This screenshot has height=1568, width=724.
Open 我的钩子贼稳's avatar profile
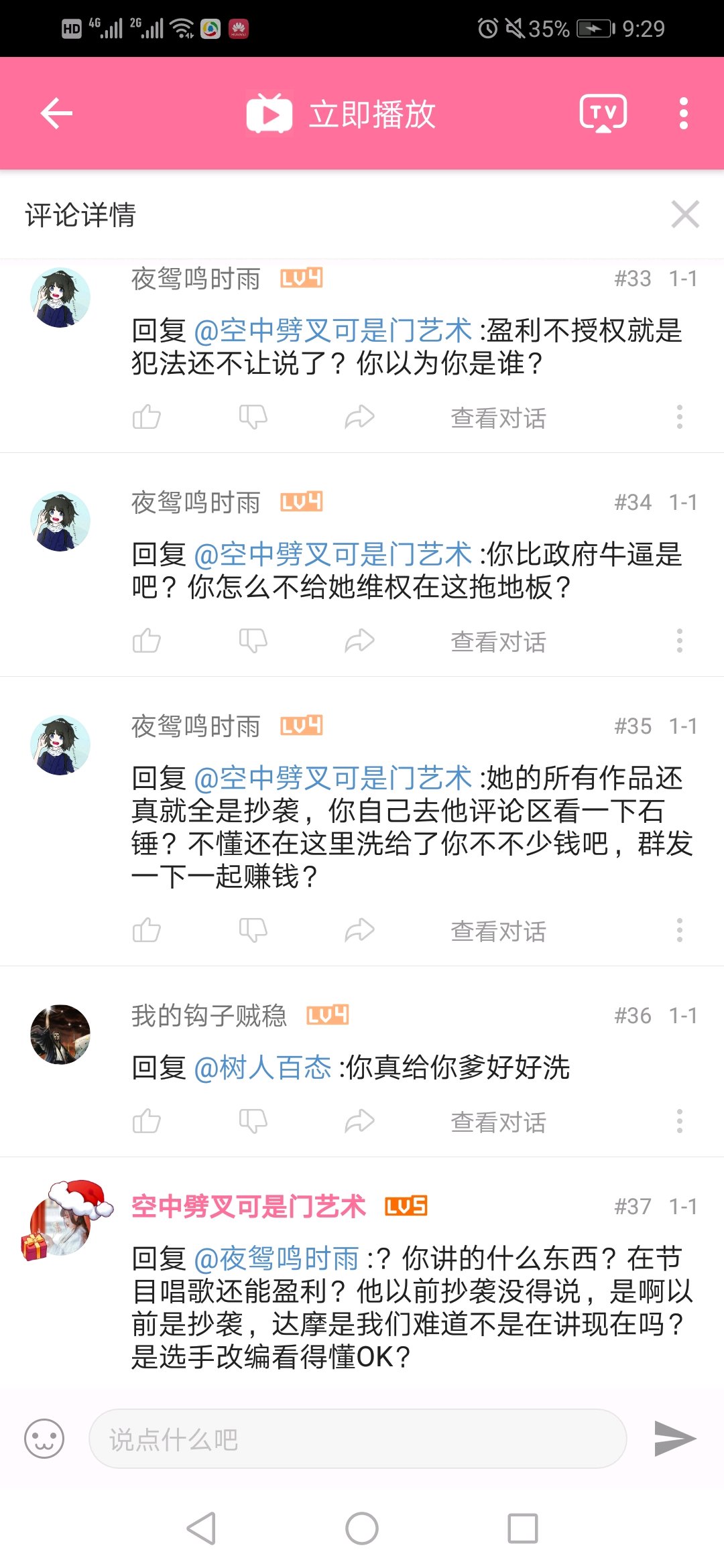tap(60, 1034)
